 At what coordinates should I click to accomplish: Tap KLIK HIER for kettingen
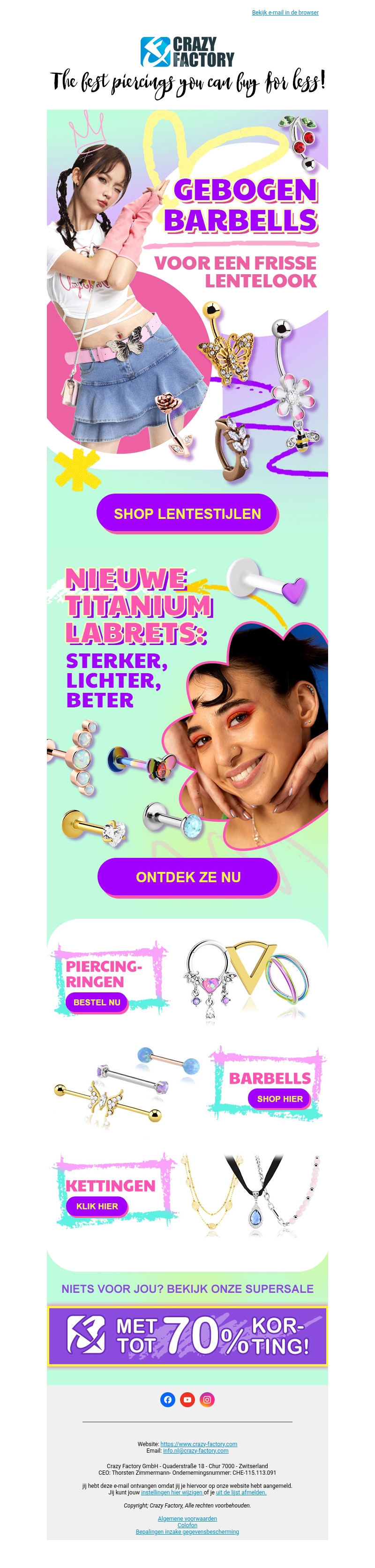[x=97, y=1206]
